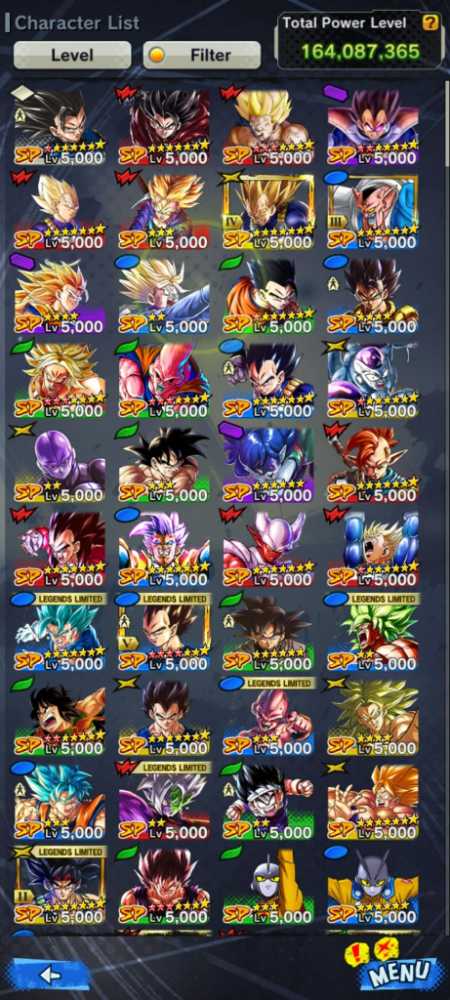Tap the Level sort button
Viewport: 450px width, 1000px height.
coord(72,55)
